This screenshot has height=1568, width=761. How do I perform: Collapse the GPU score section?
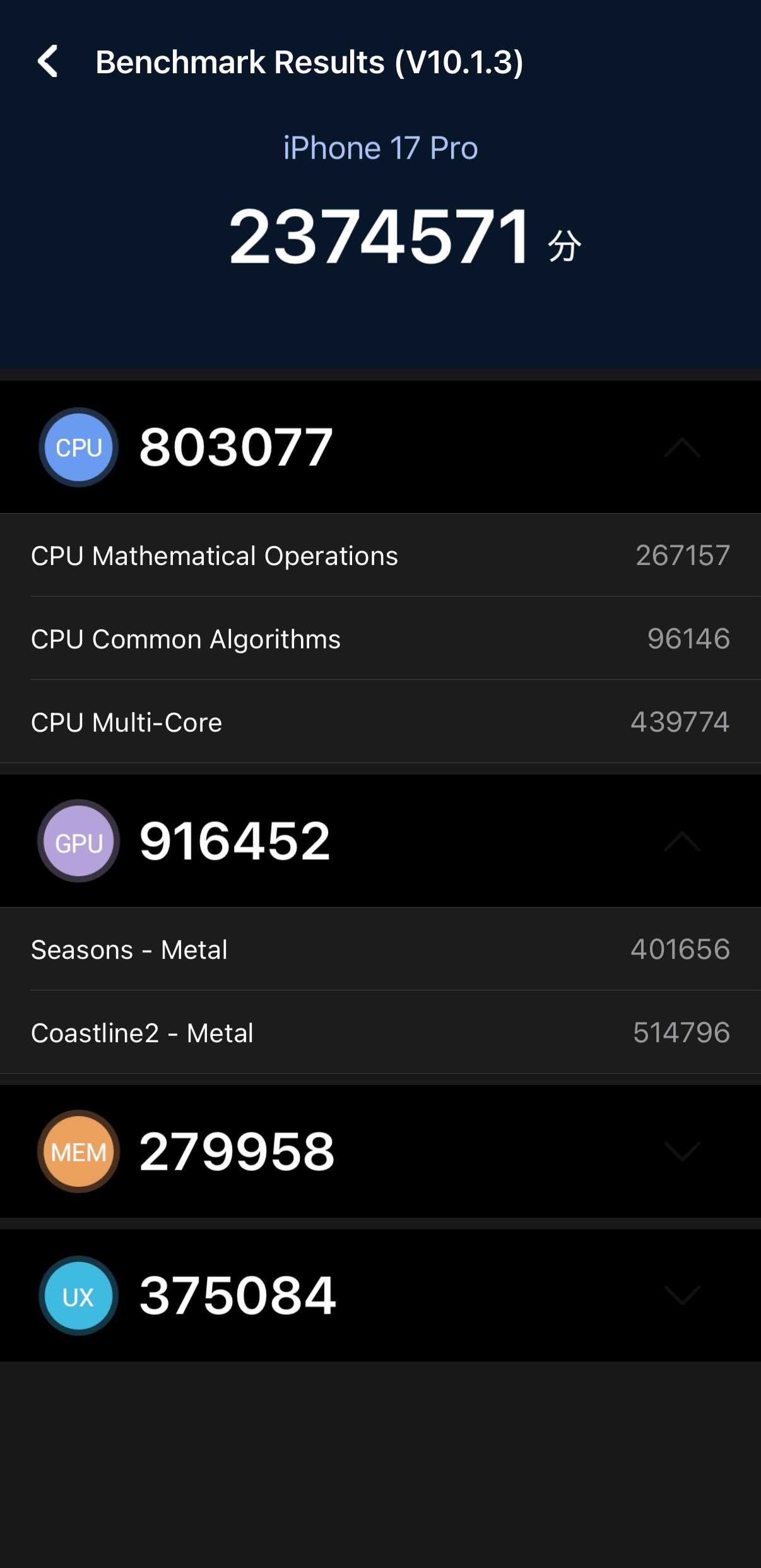pos(682,841)
